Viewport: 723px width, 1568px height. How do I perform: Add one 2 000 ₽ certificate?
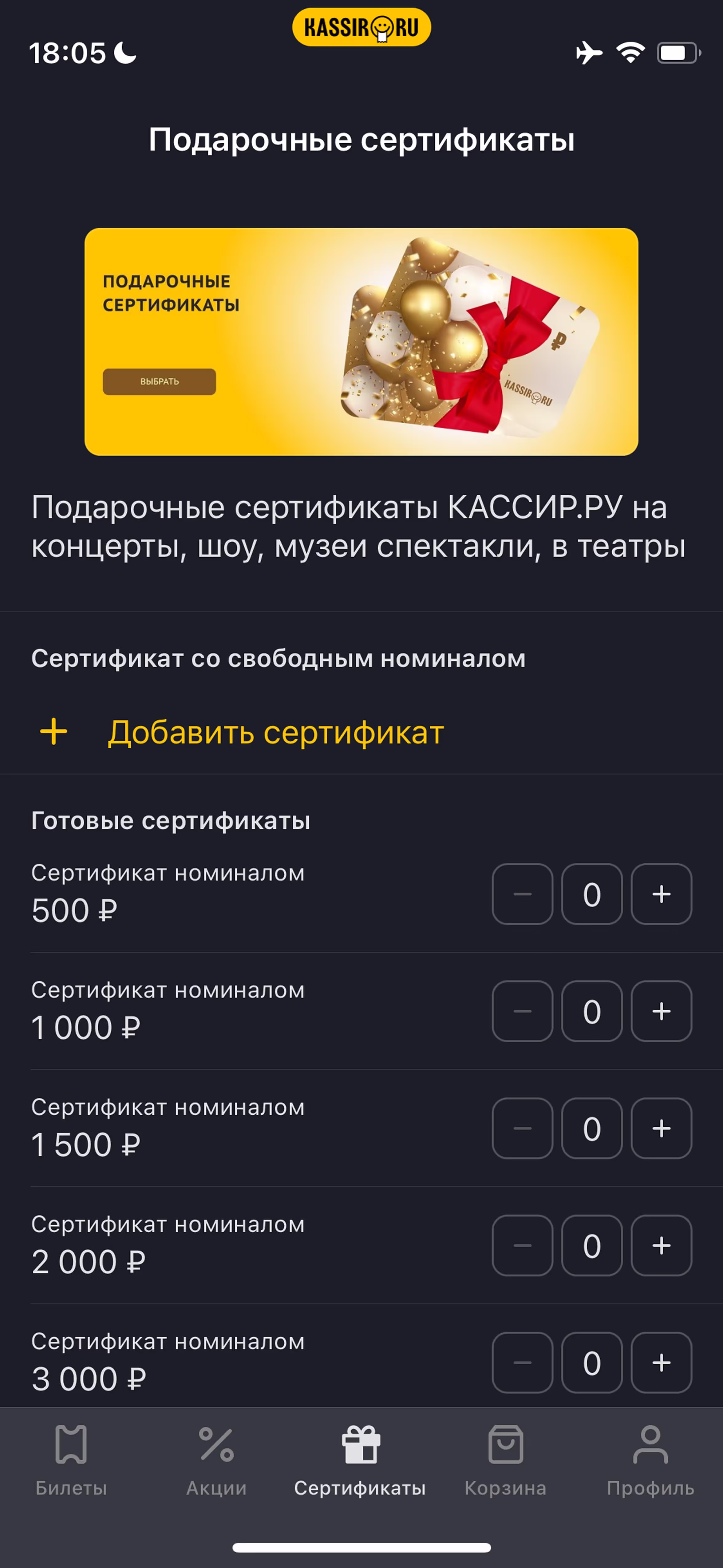661,1245
